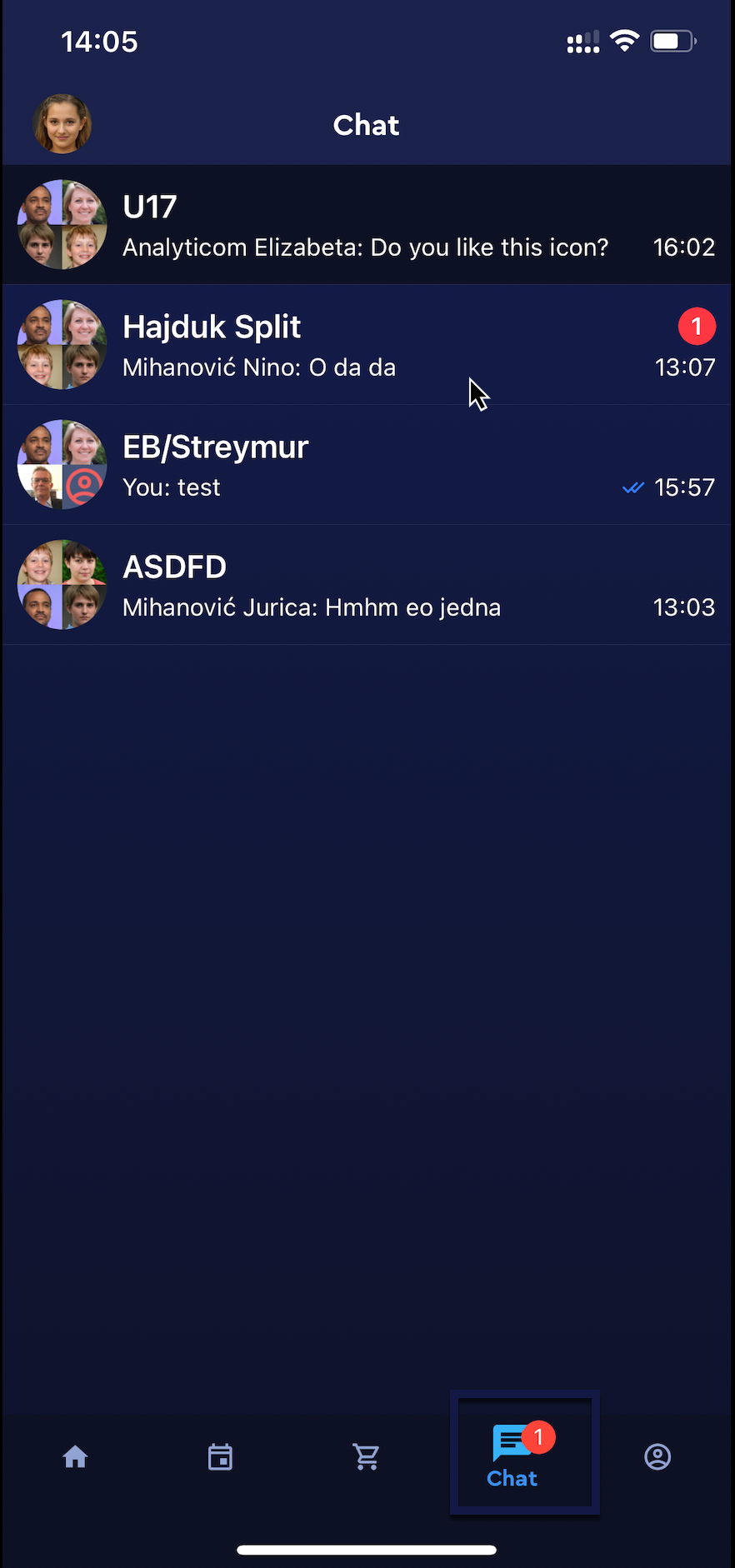Screen dimensions: 735x1568
Task: Select the Chat tab
Action: click(x=513, y=1456)
